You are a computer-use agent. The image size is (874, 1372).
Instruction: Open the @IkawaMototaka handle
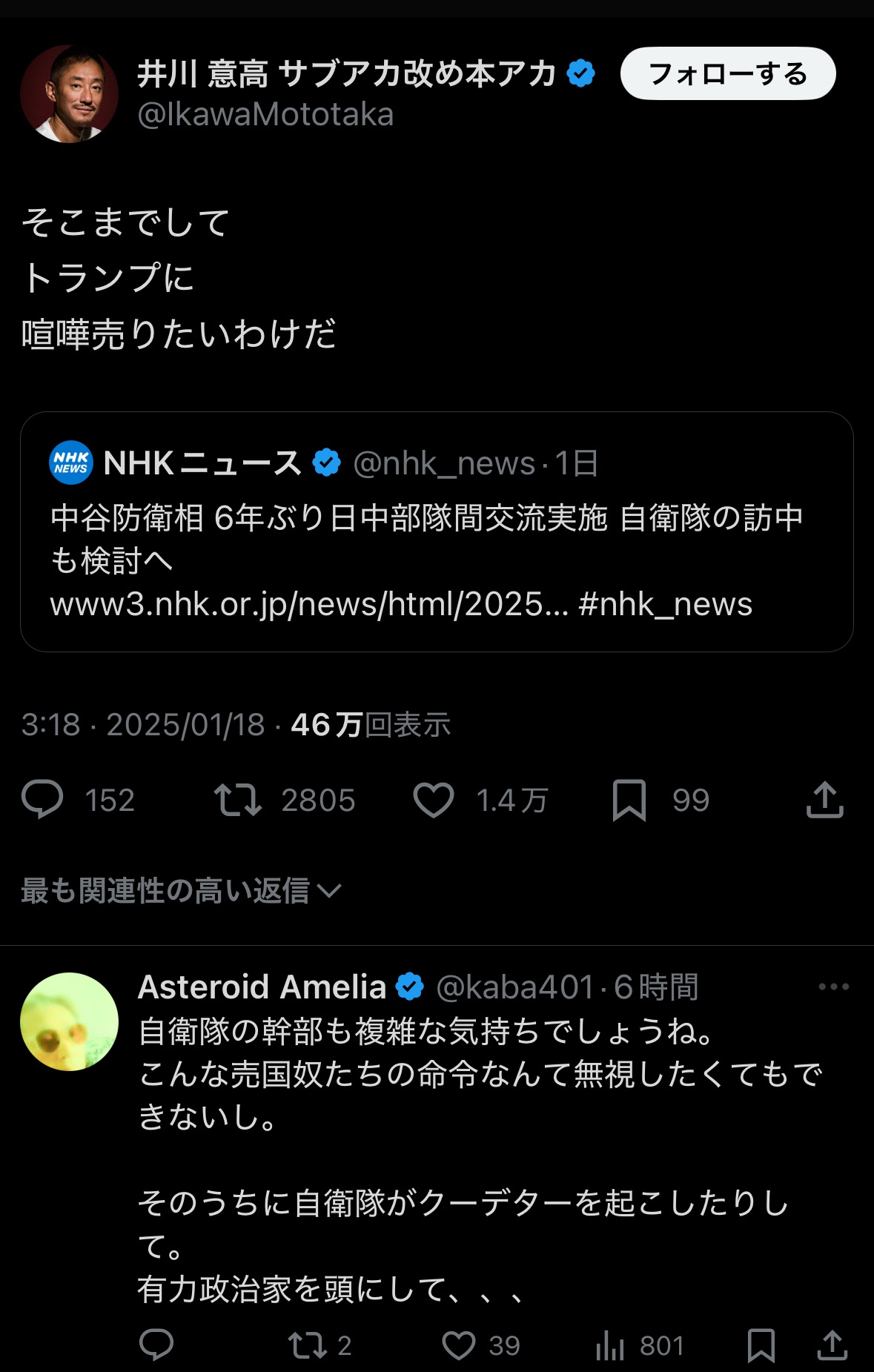click(265, 115)
